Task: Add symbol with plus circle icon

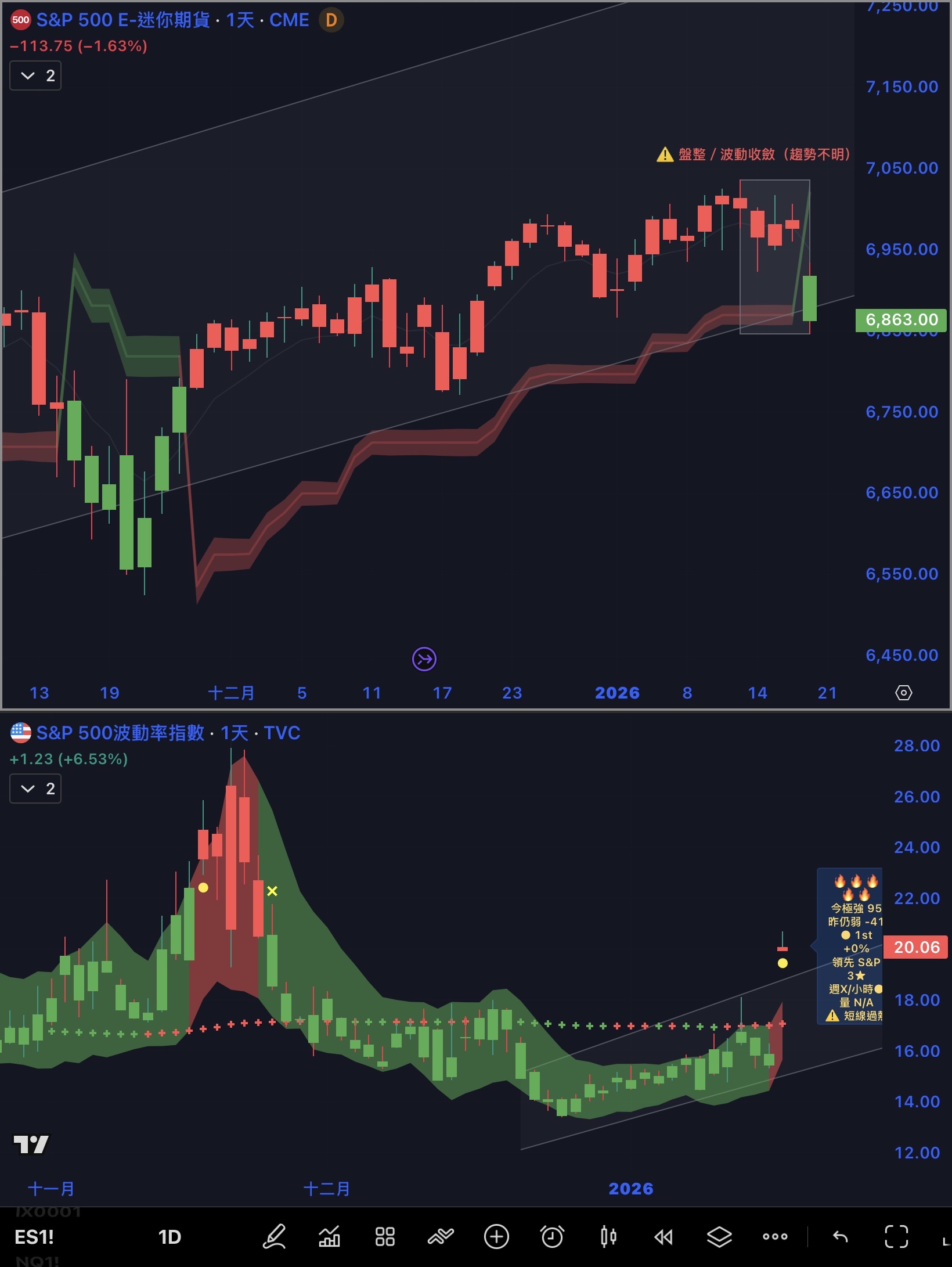Action: [x=496, y=1237]
